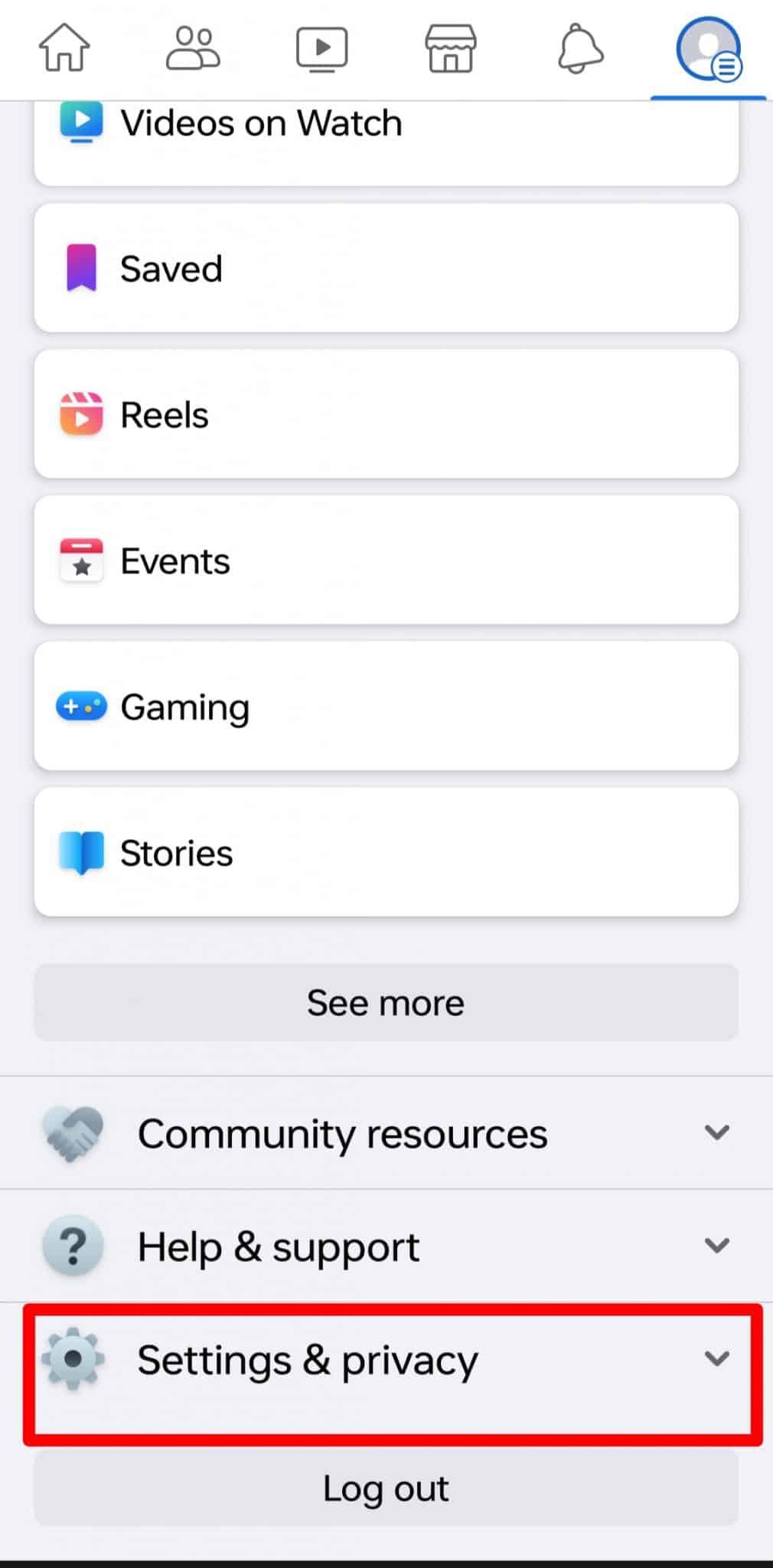Tap the Videos on Watch play icon
Image resolution: width=773 pixels, height=1568 pixels.
(x=81, y=121)
